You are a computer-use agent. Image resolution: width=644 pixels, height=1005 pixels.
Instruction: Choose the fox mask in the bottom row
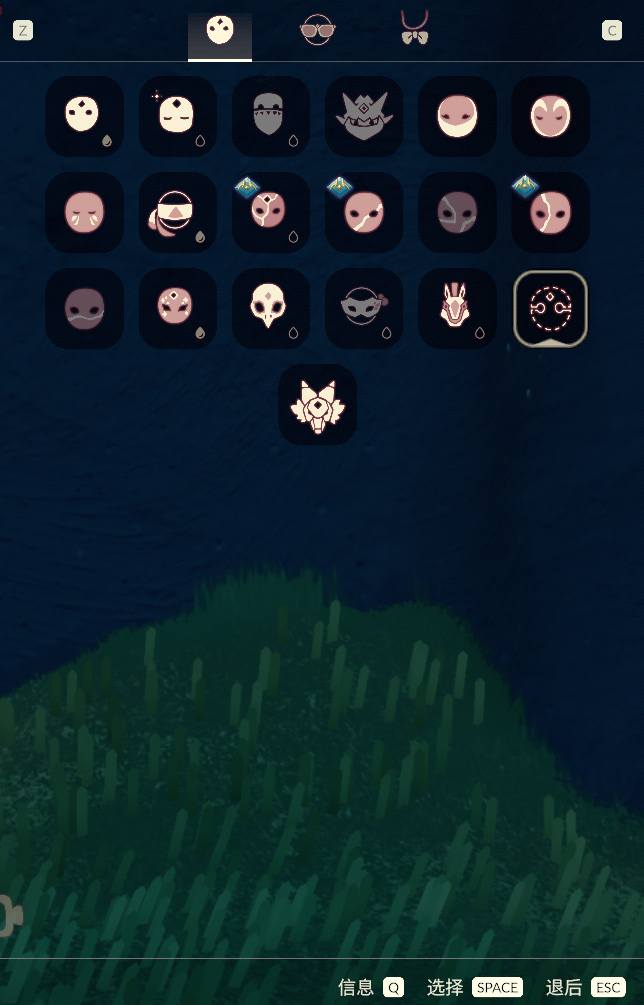coord(318,405)
